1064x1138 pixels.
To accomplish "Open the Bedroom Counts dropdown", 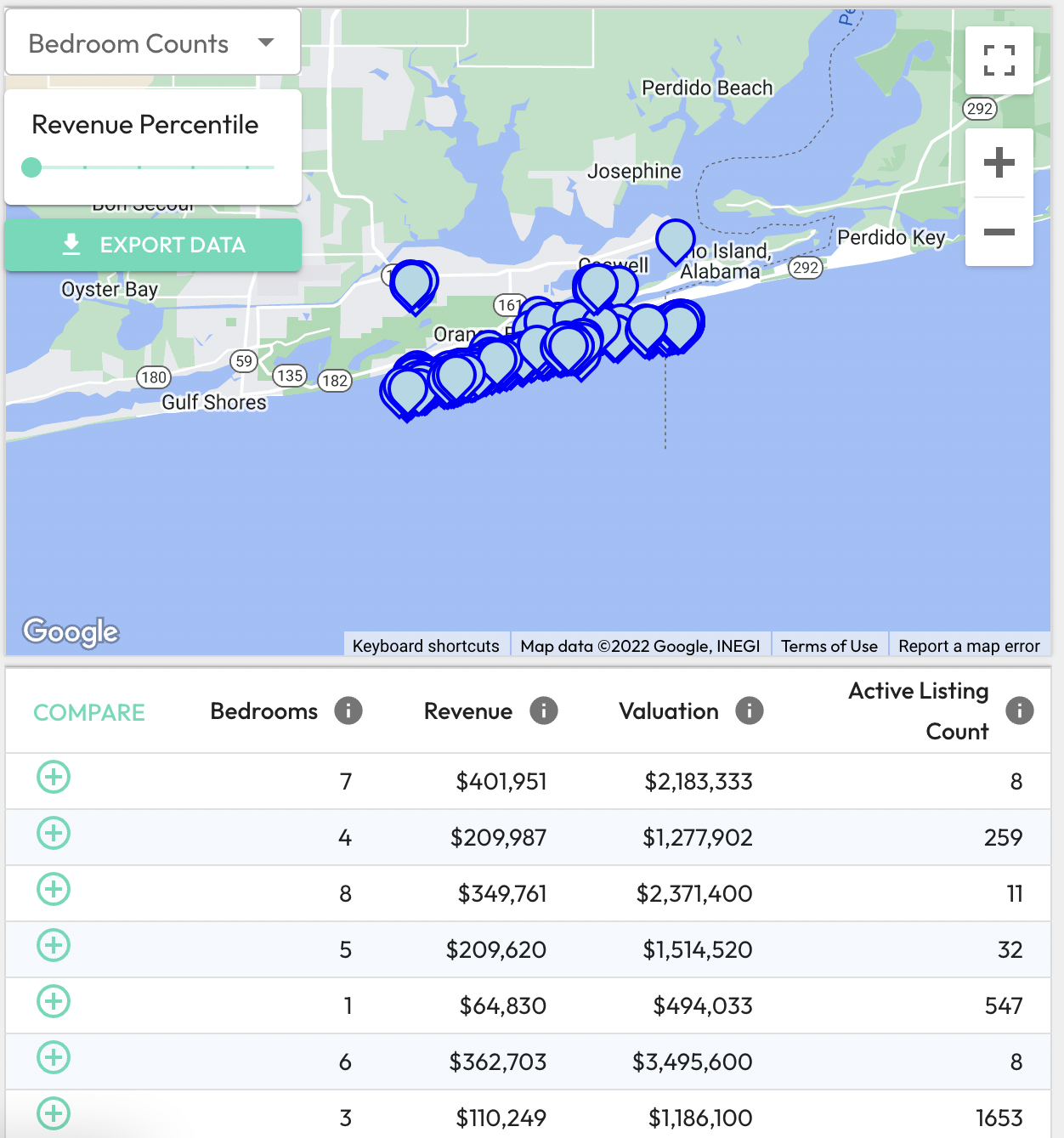I will click(x=153, y=43).
